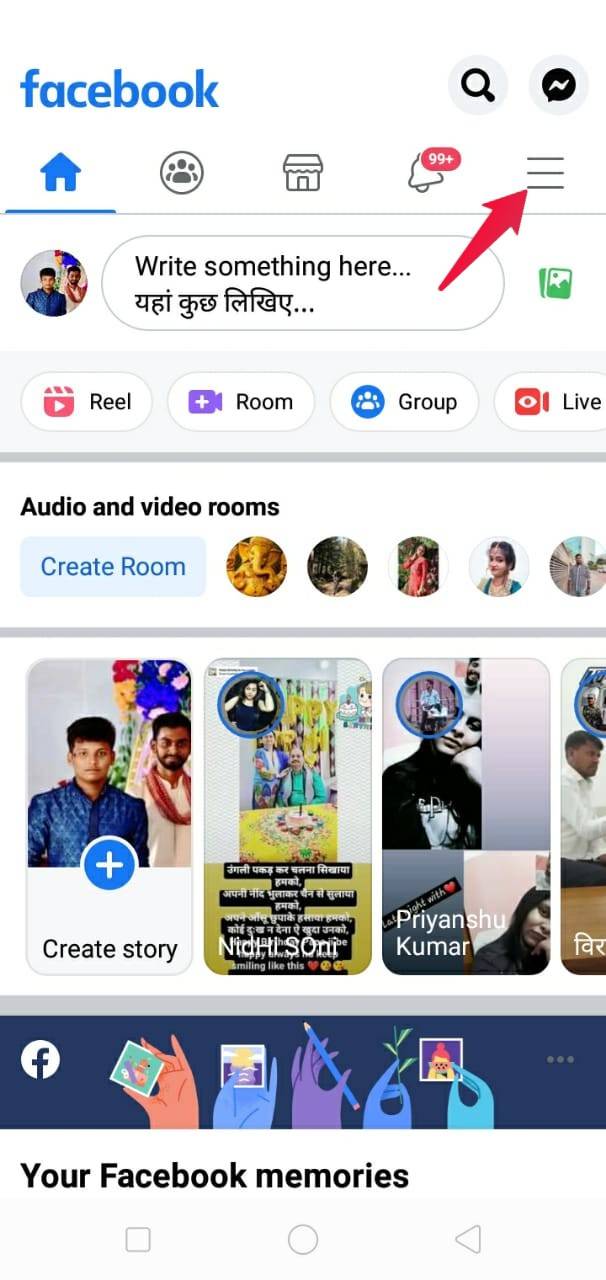
Task: Open your profile picture beside post box
Action: 54,283
